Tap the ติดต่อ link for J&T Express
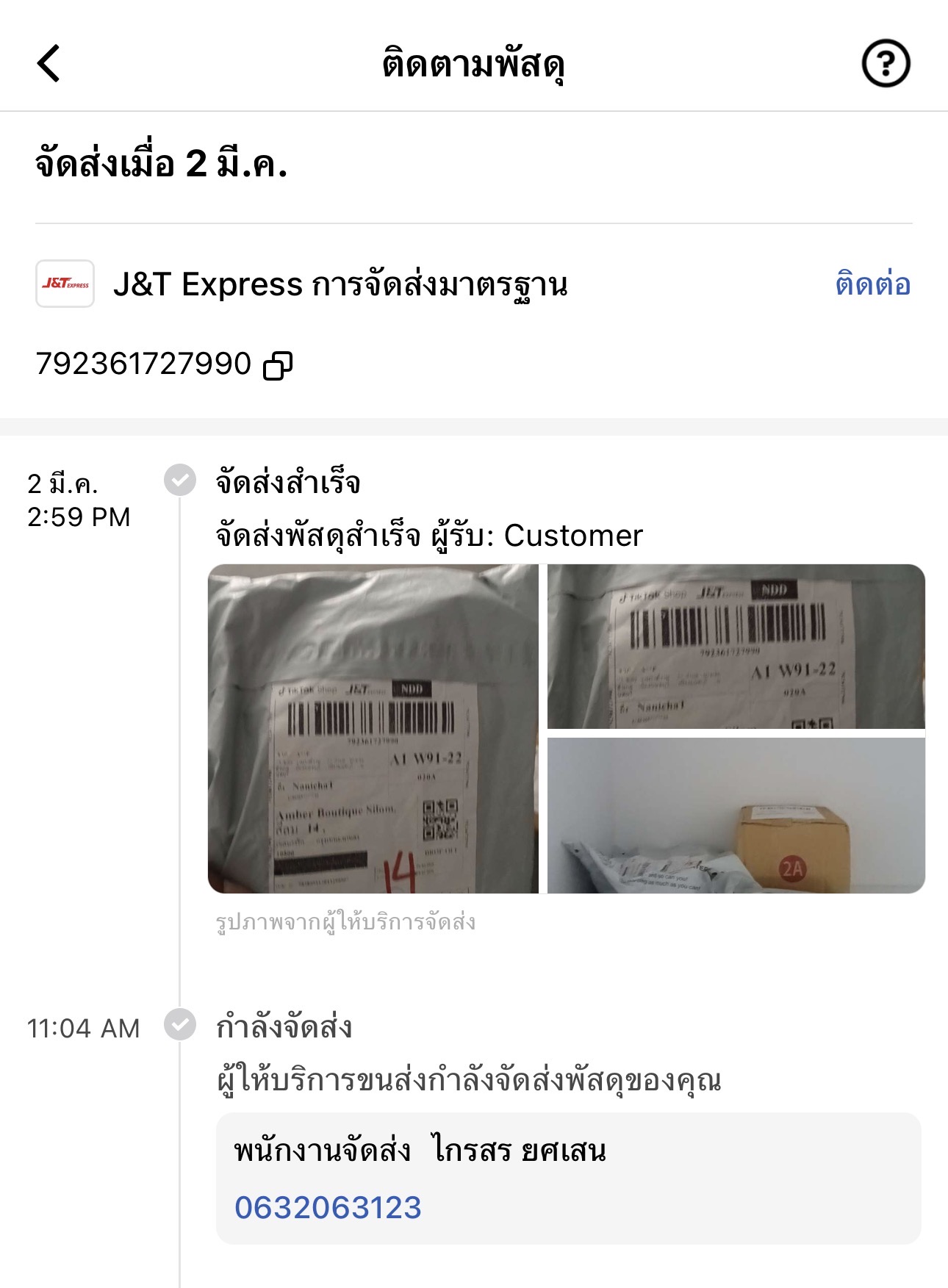The height and width of the screenshot is (1288, 948). point(872,284)
